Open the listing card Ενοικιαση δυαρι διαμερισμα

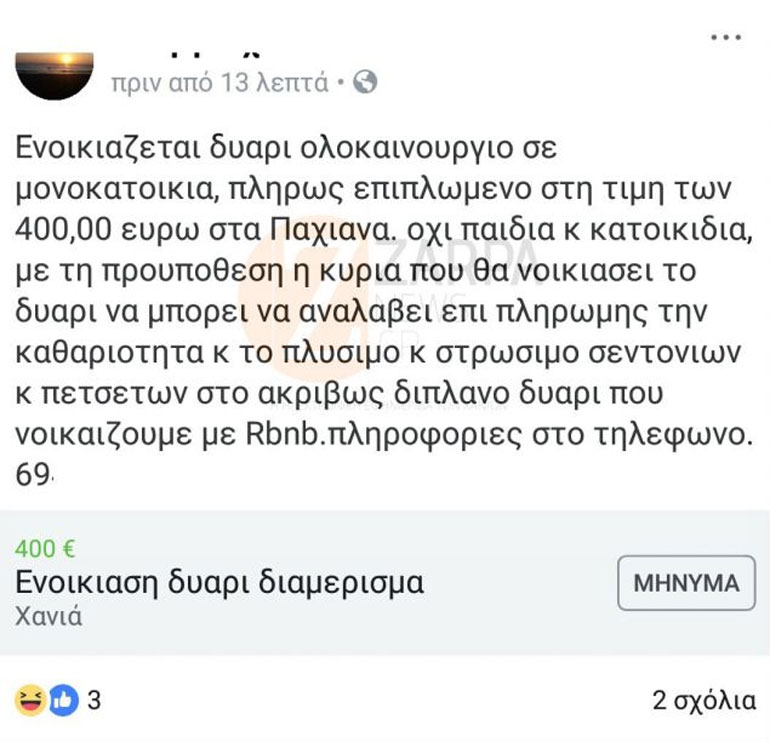pos(220,583)
